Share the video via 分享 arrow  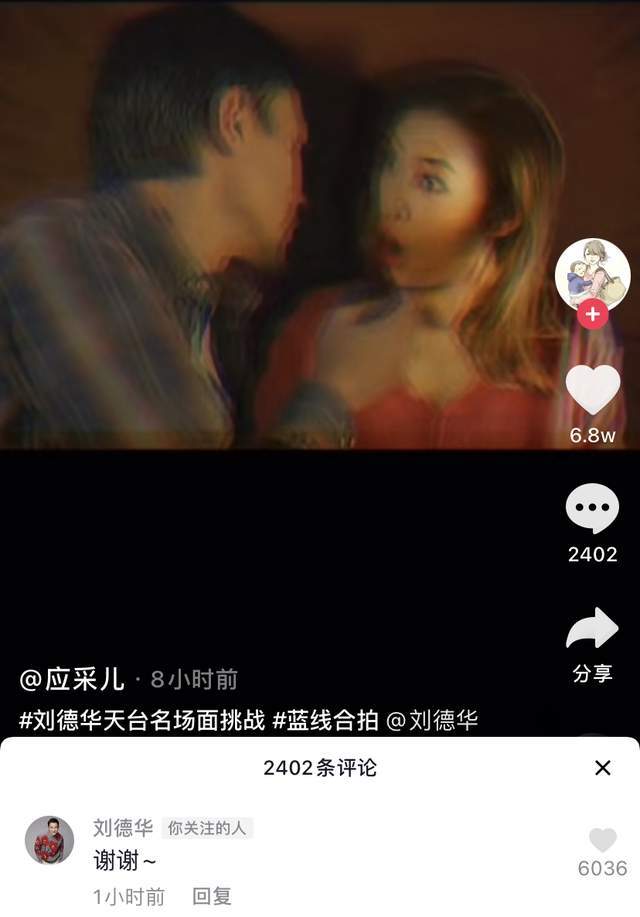(x=592, y=630)
